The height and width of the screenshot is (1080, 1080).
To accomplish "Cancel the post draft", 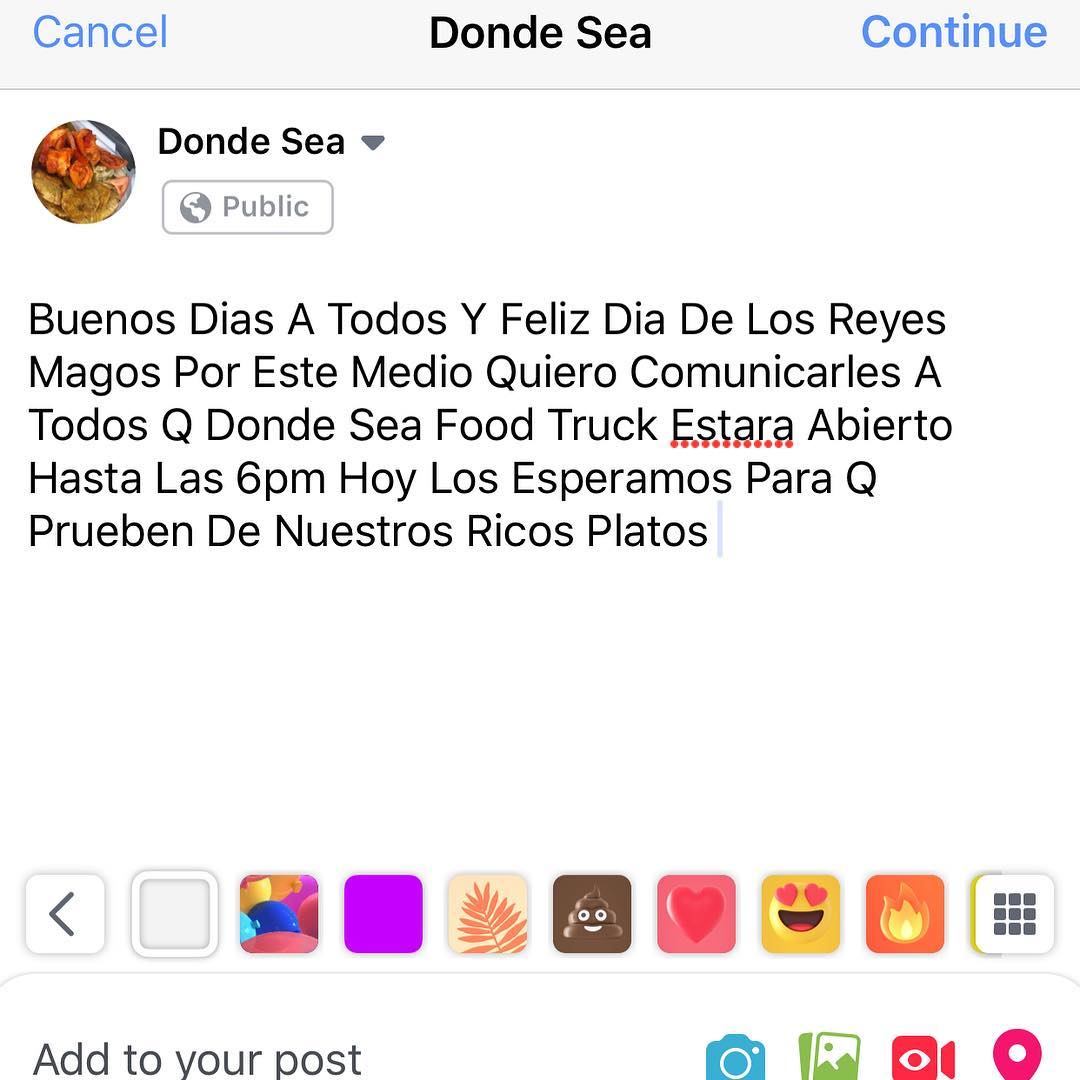I will pos(100,32).
